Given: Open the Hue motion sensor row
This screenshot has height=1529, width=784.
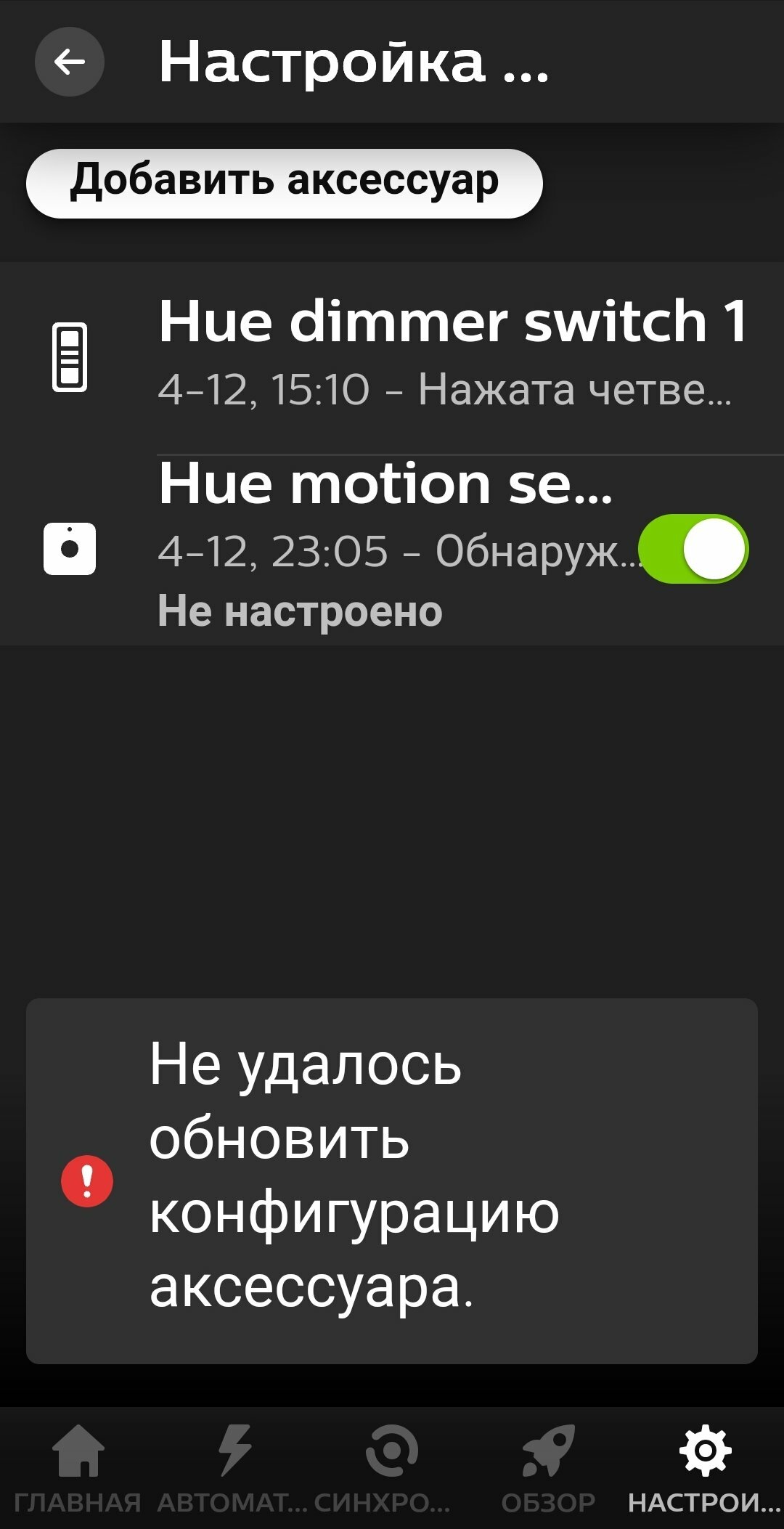Looking at the screenshot, I should click(x=392, y=550).
